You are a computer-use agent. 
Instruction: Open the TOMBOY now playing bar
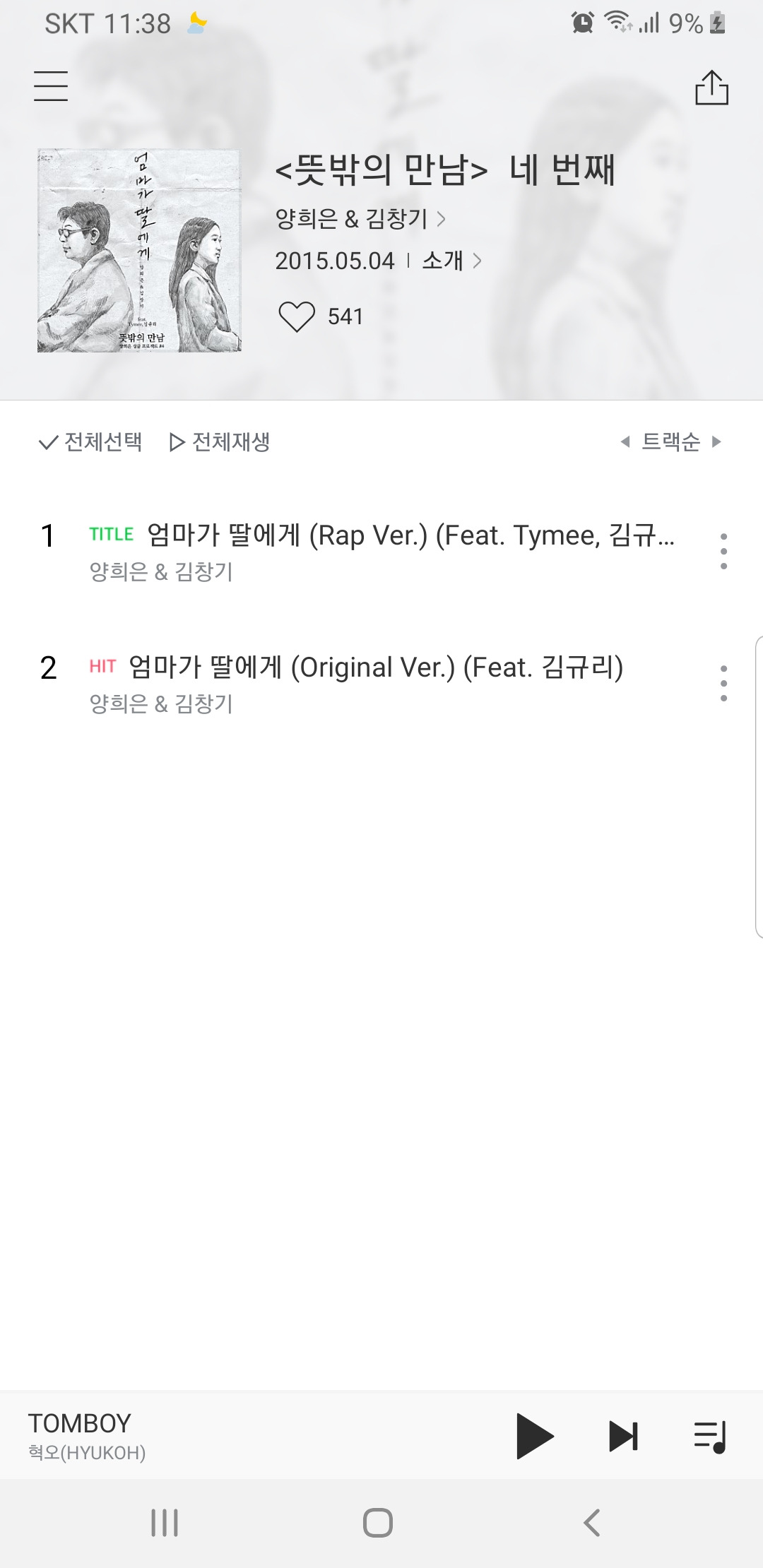click(212, 1435)
